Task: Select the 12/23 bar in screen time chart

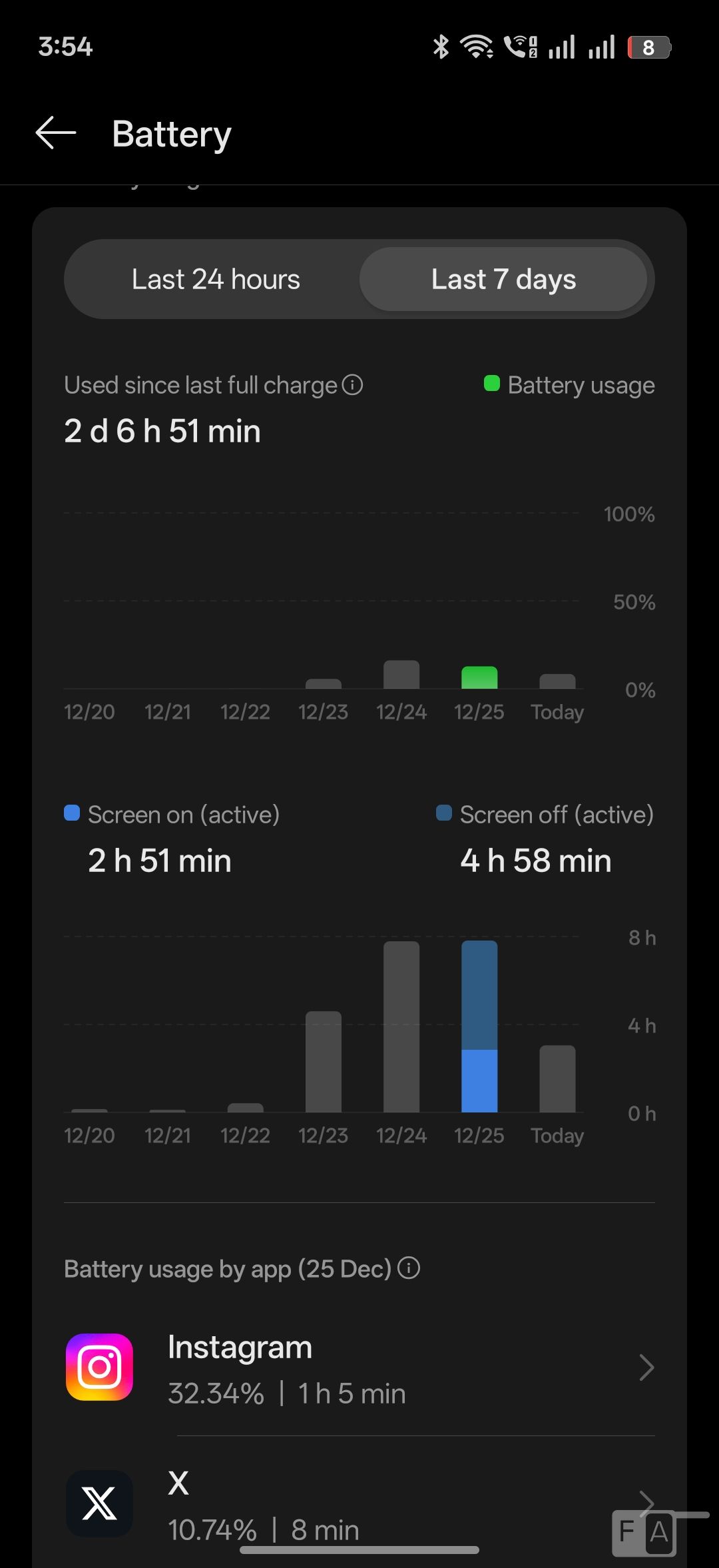Action: 324,1061
